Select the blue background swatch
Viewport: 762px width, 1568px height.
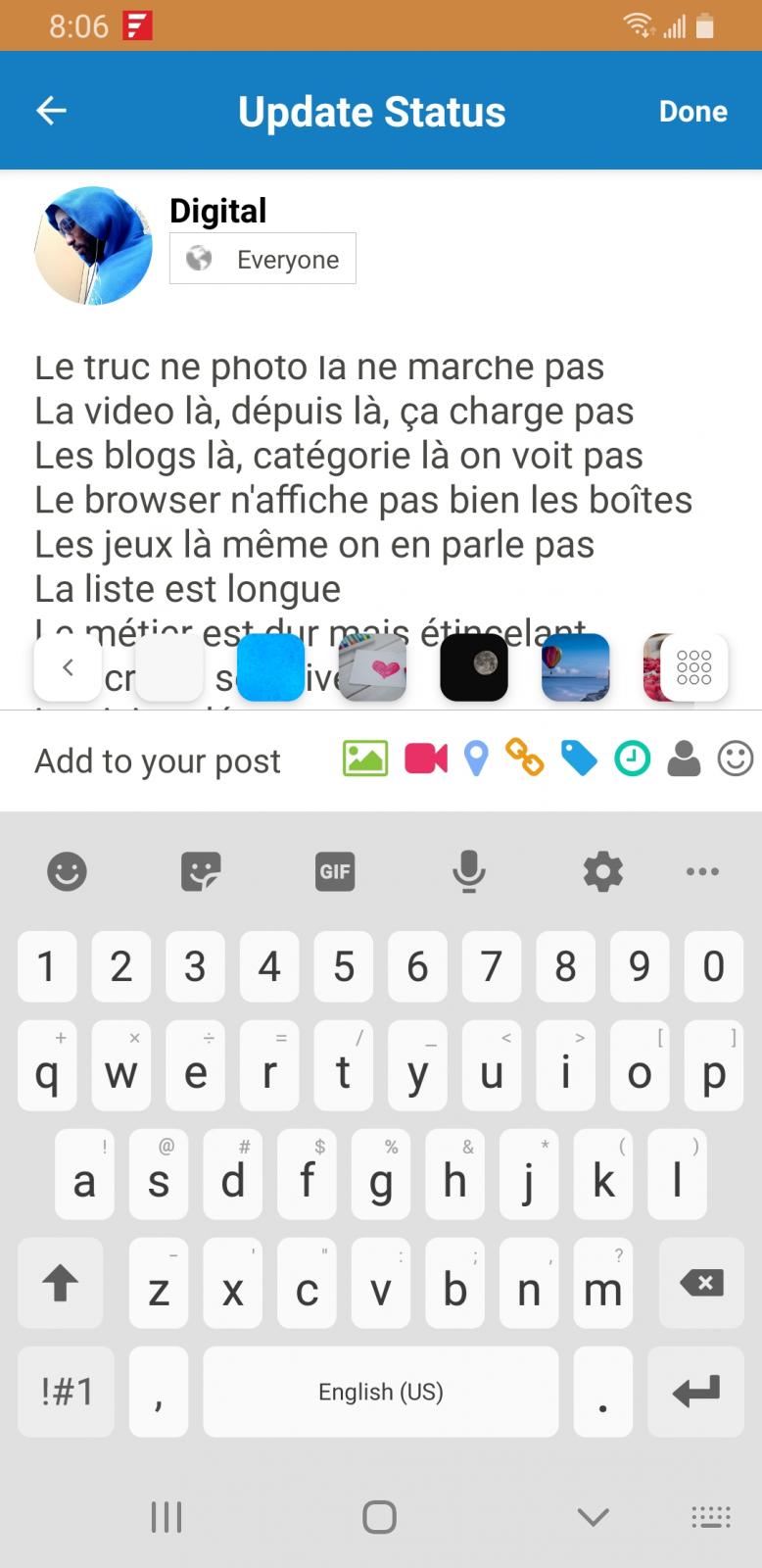271,667
